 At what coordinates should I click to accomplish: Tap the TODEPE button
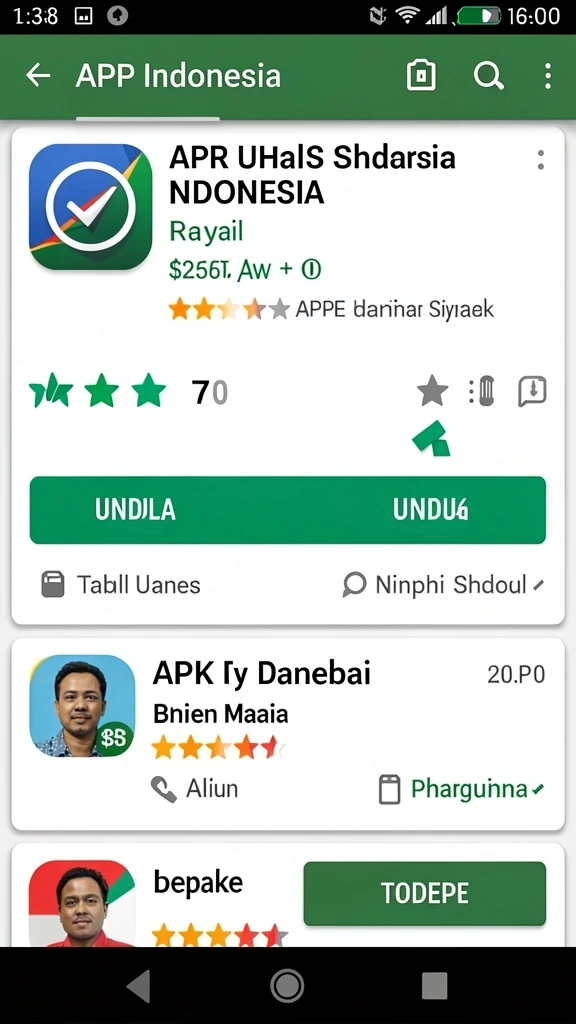click(x=424, y=893)
